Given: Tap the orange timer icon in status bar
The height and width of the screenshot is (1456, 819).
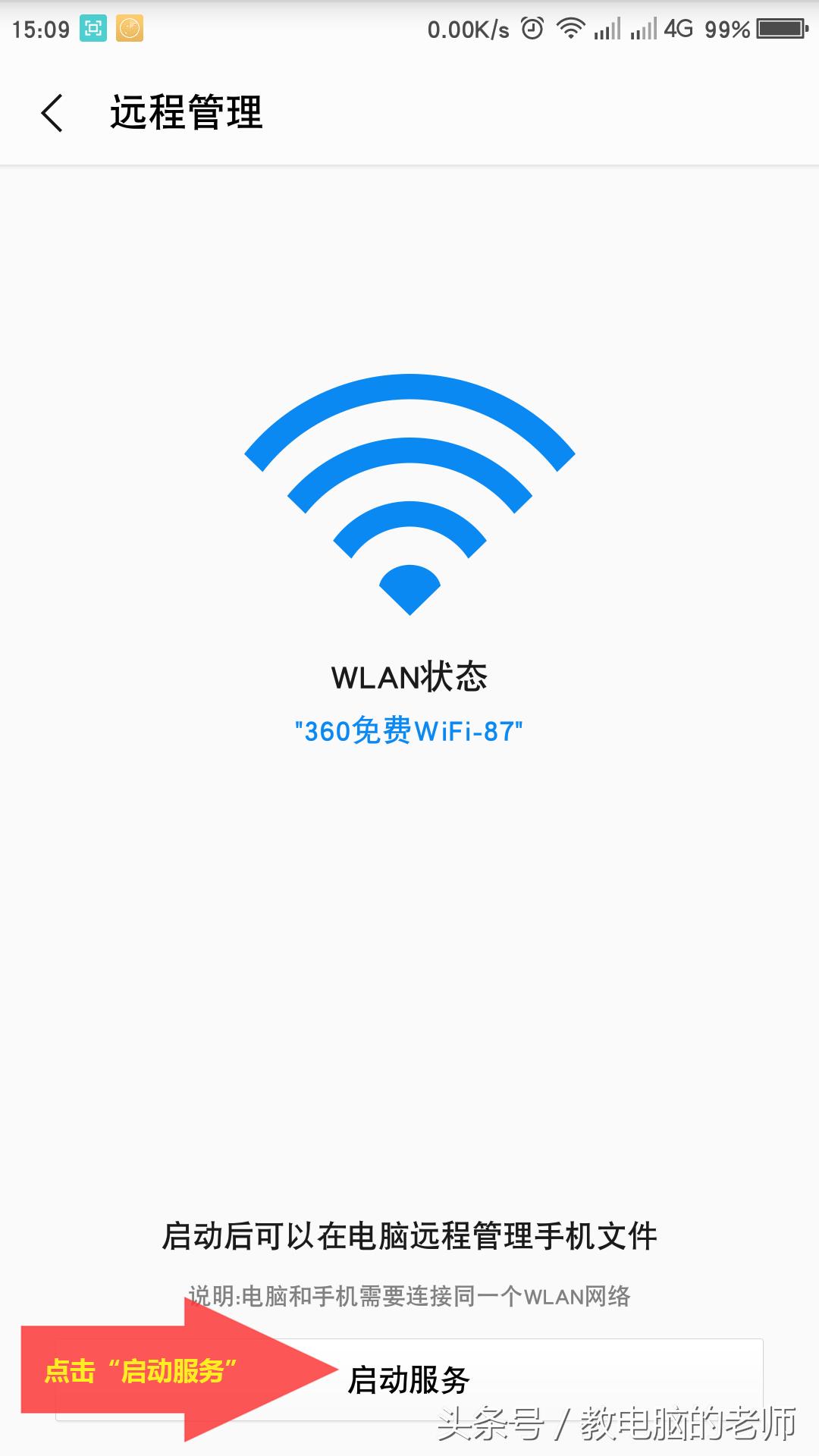Looking at the screenshot, I should click(130, 27).
